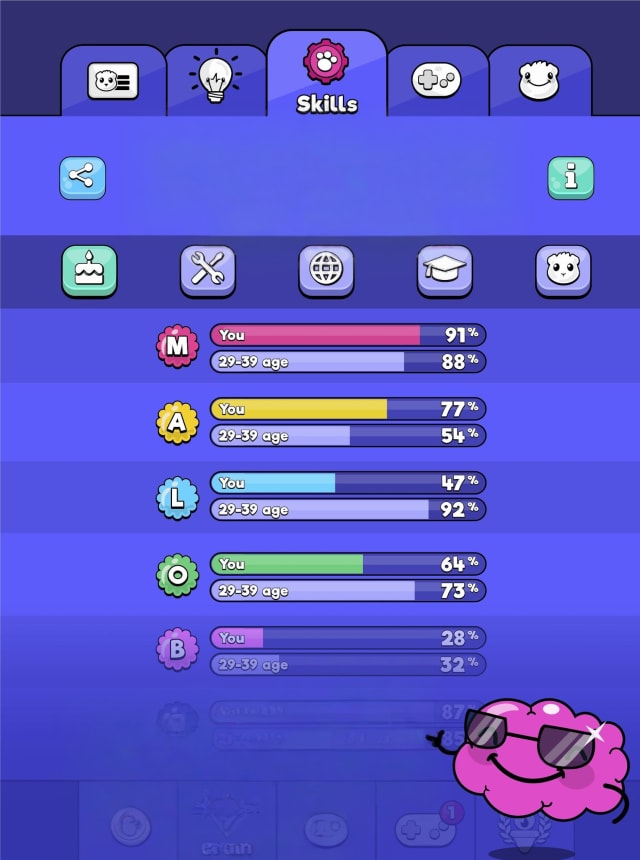Compare by age with the cake filter

click(89, 270)
